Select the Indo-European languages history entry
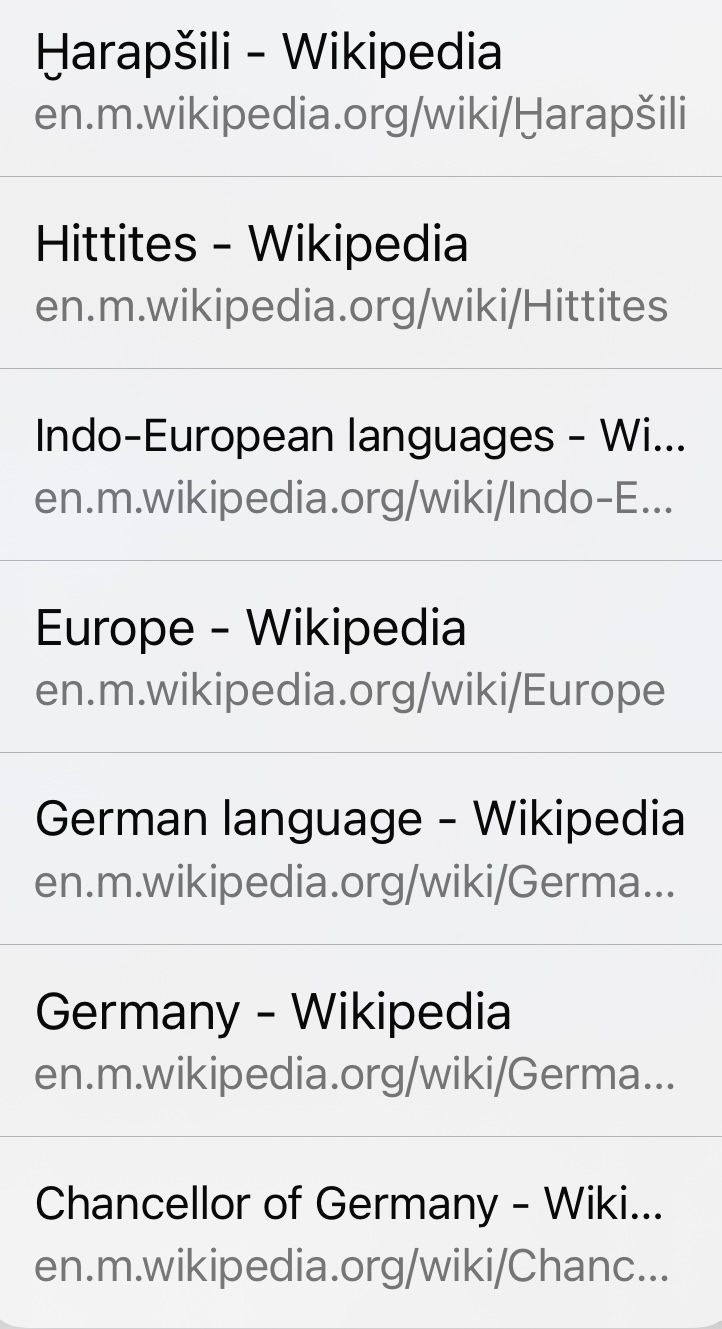 pos(361,465)
